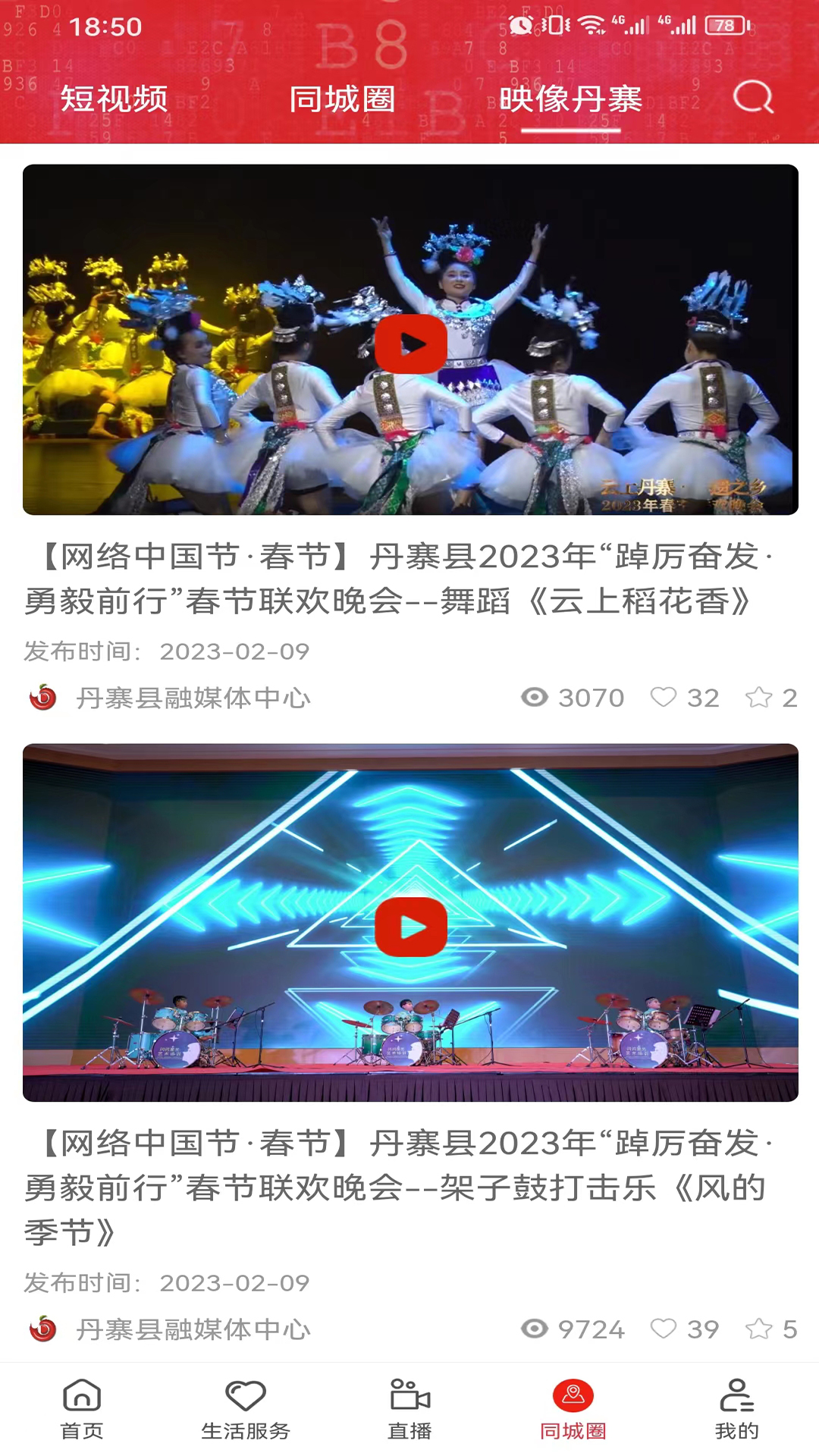Open the 同城圈 bottom navigation tab

tap(573, 1409)
